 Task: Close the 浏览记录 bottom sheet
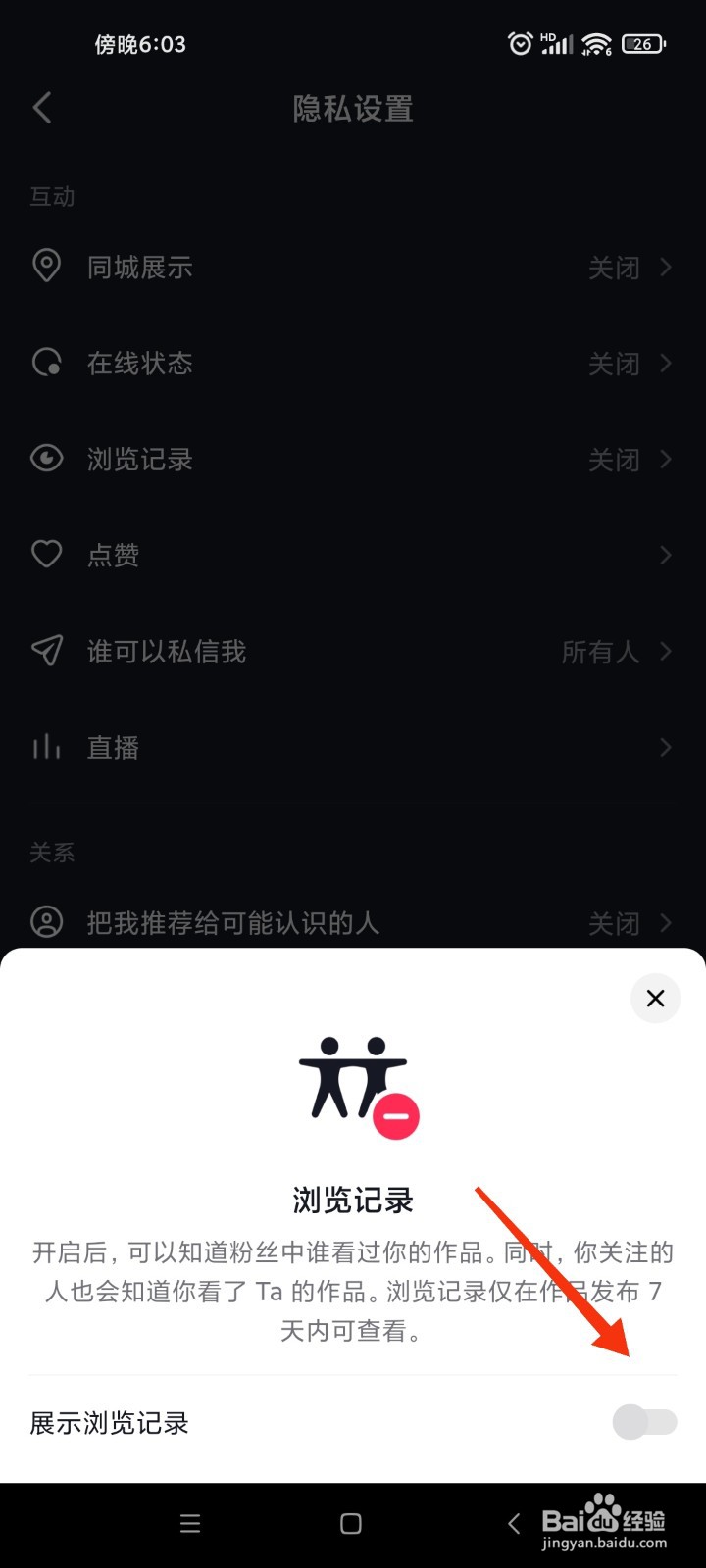pos(655,998)
